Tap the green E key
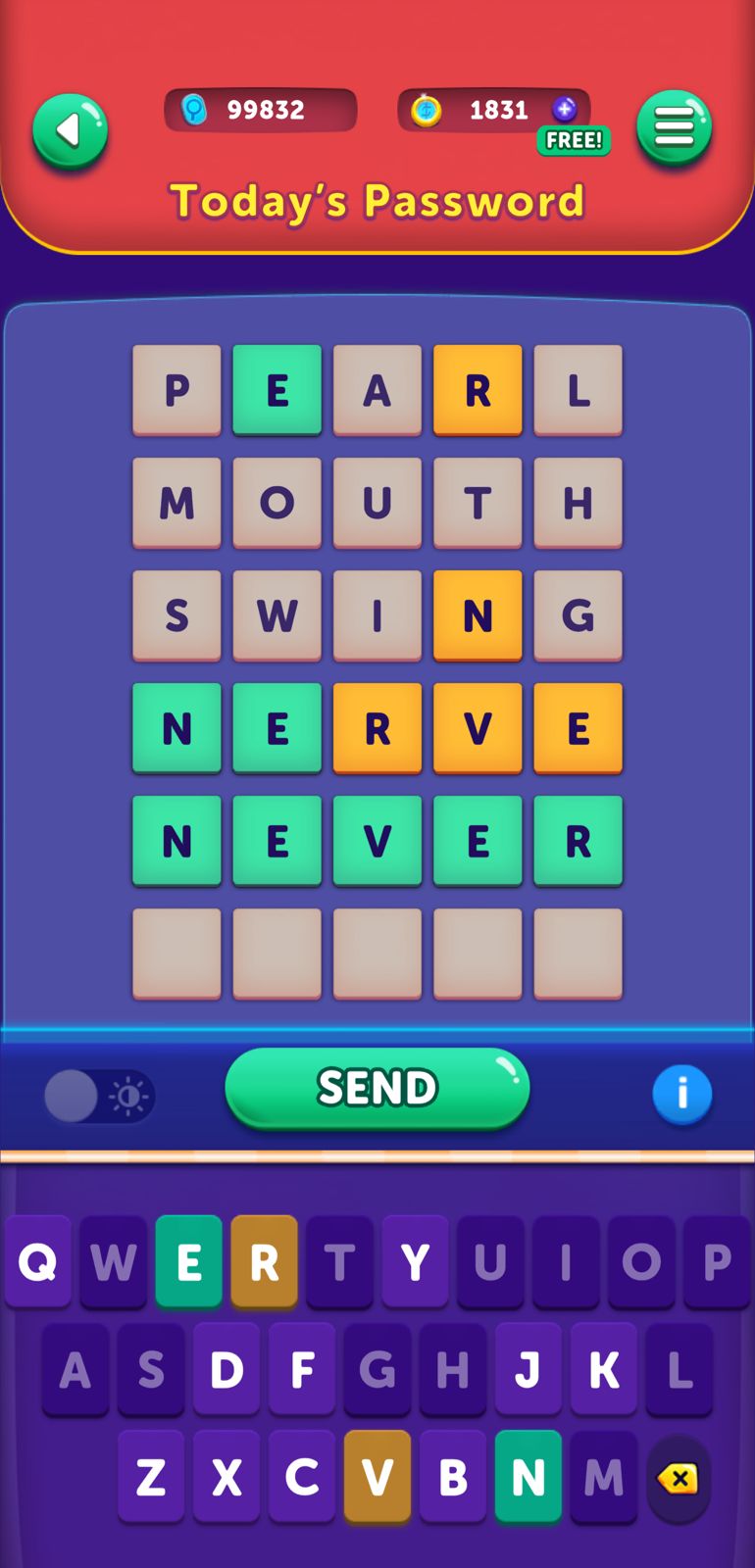Viewport: 755px width, 1568px height. 188,1261
